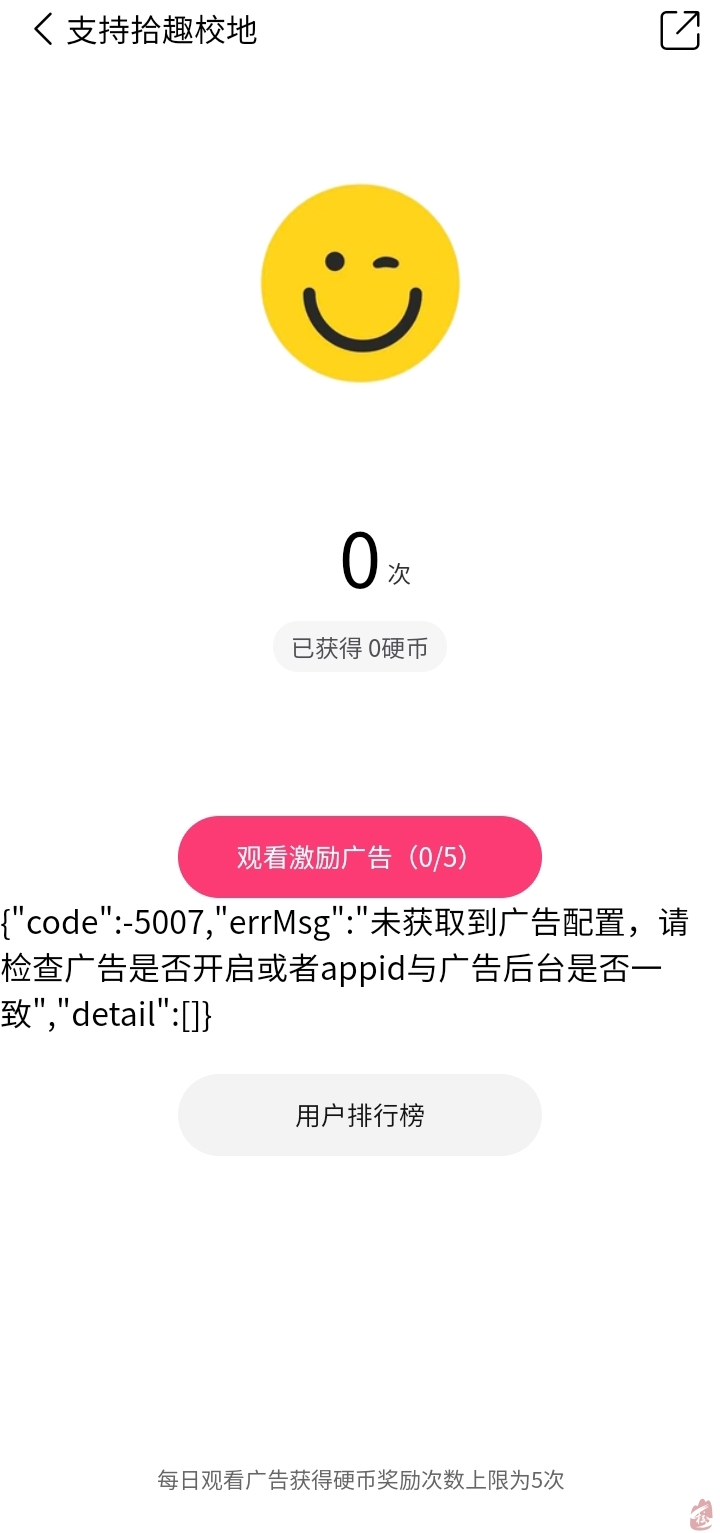Go back from 支持拾趣校地 page
This screenshot has width=720, height=1533.
[42, 30]
